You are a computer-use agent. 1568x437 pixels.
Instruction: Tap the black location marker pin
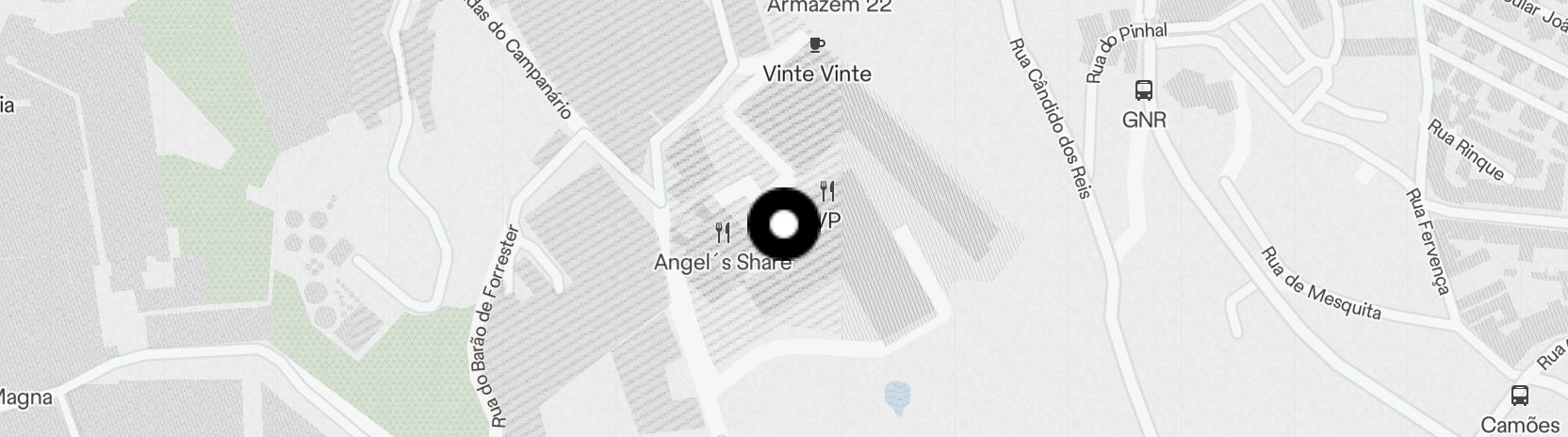click(784, 224)
